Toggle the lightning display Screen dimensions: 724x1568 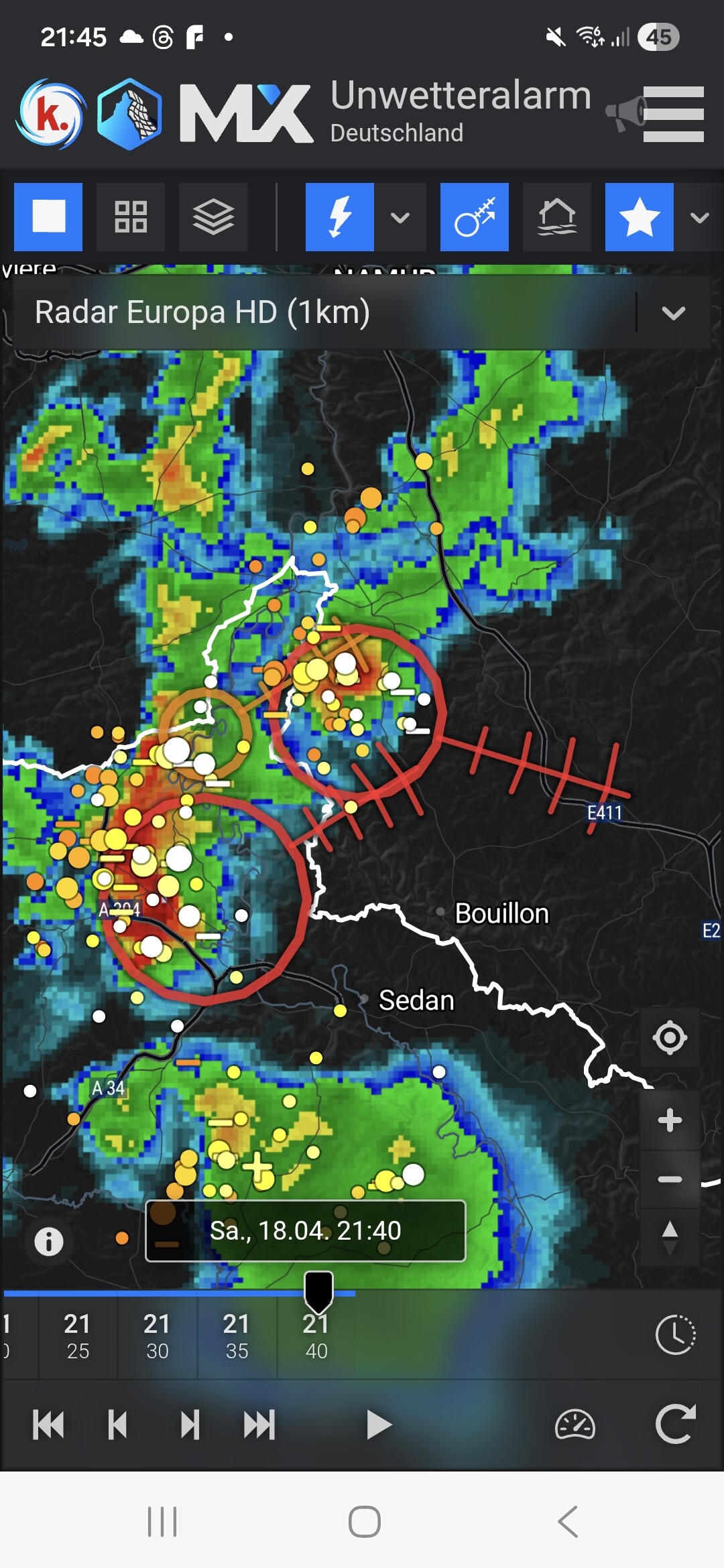coord(340,217)
